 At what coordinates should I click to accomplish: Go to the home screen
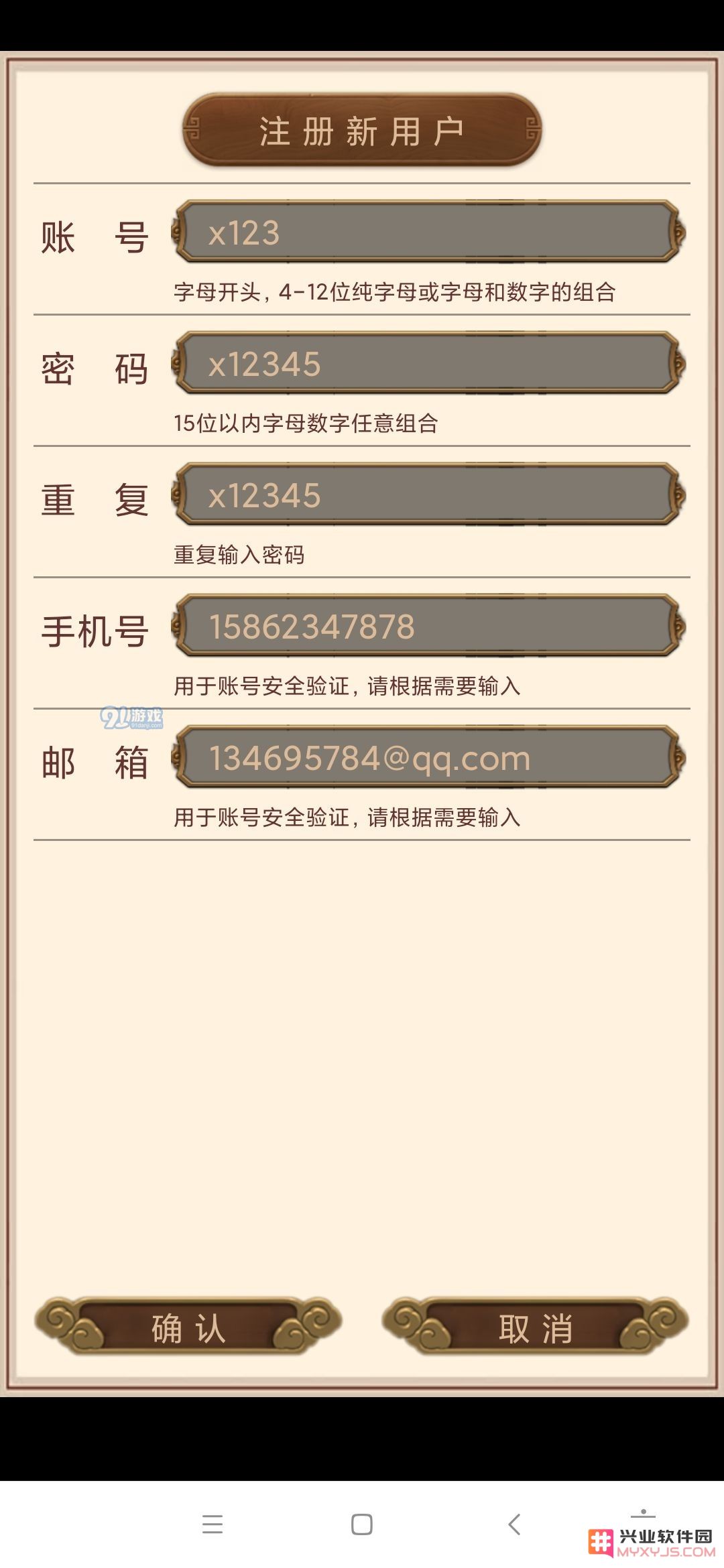point(362,1524)
